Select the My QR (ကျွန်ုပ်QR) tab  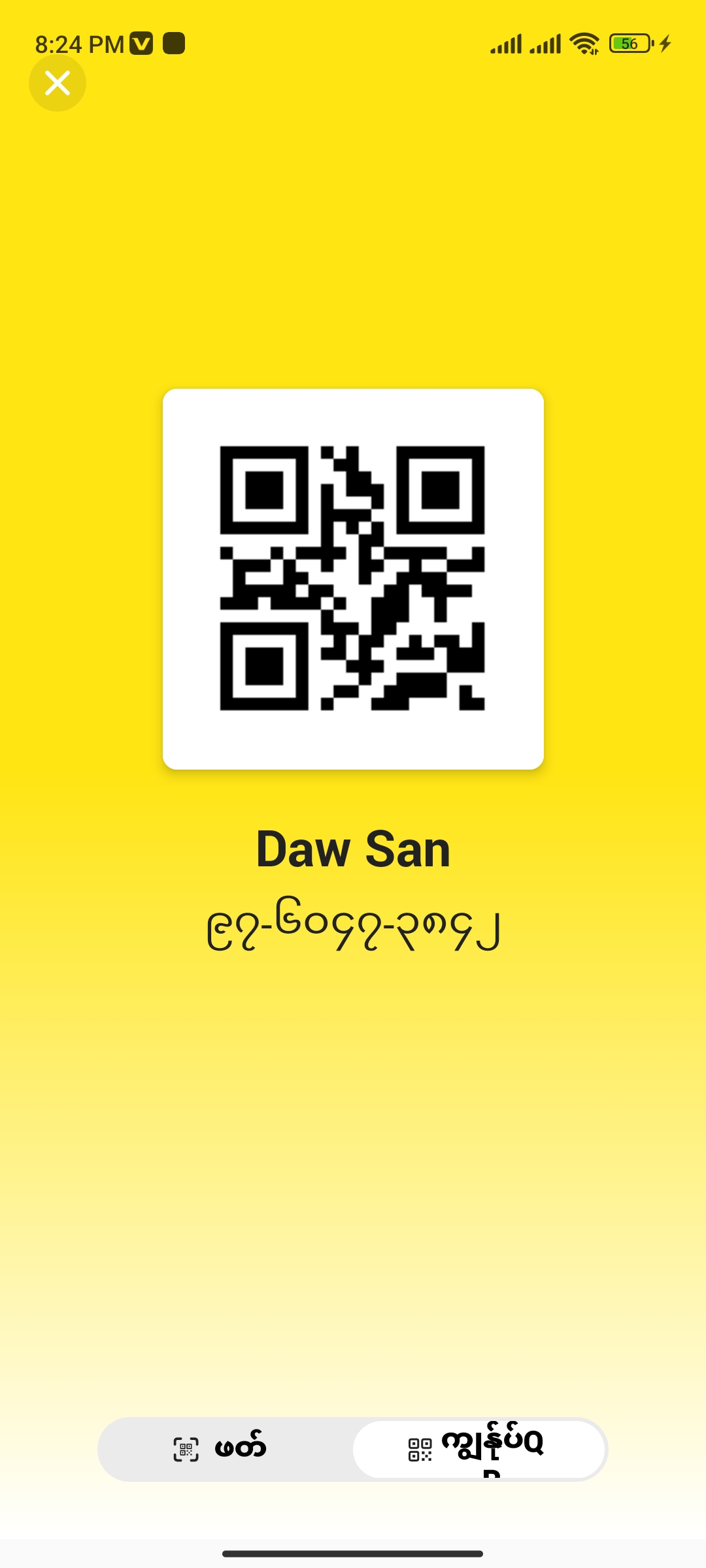[479, 1449]
